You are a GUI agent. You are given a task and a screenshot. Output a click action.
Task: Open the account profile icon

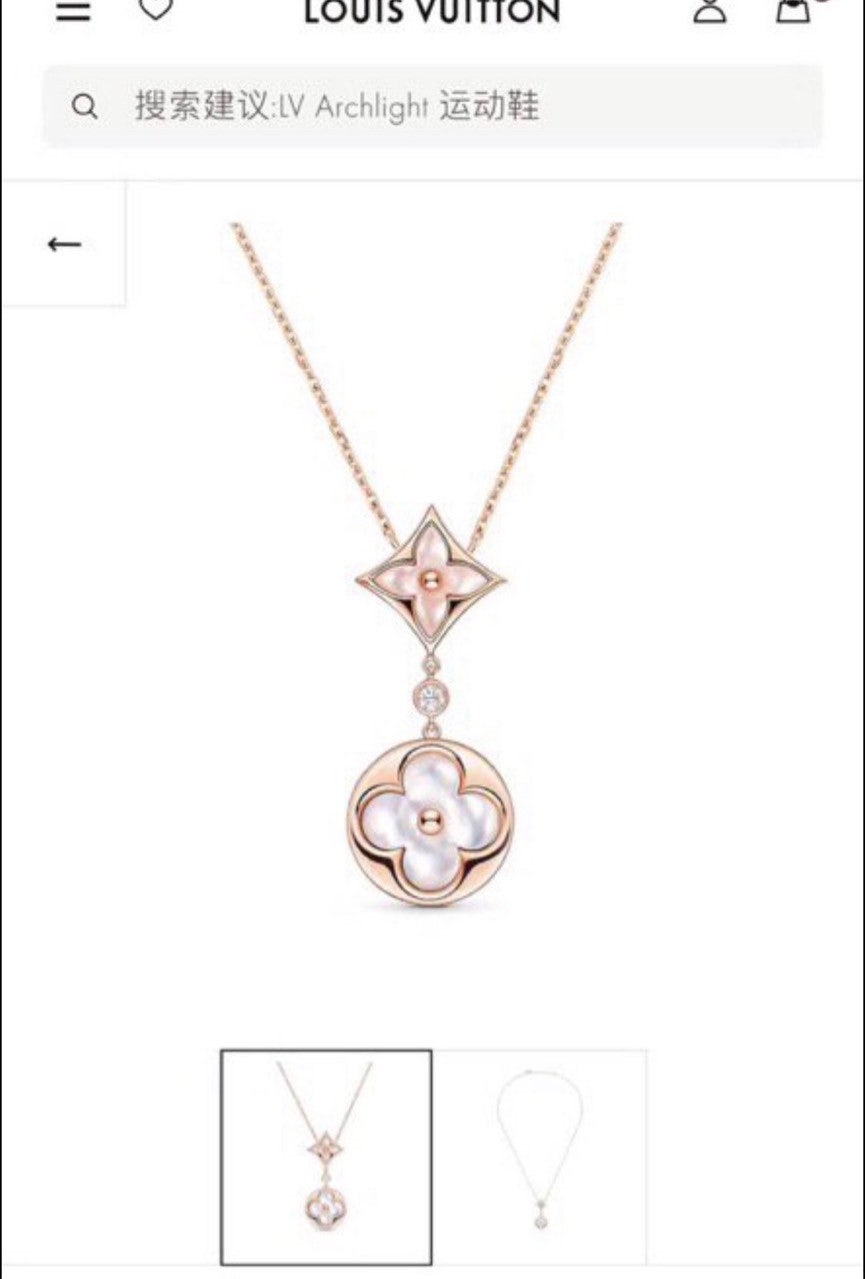pos(710,10)
